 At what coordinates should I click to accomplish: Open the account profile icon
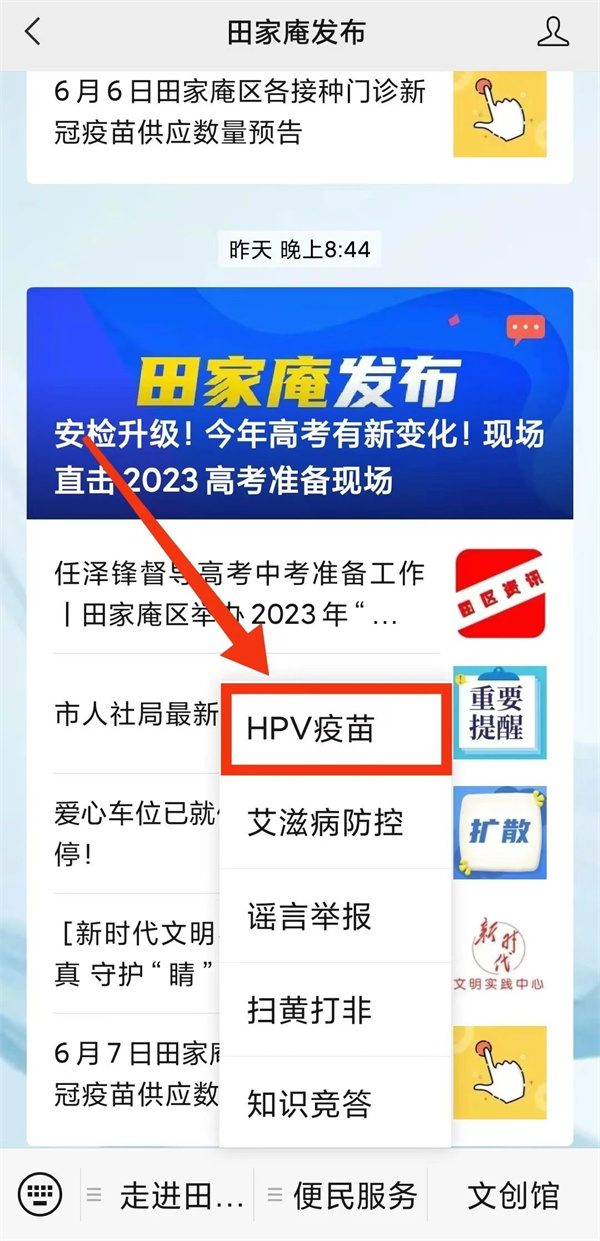pyautogui.click(x=552, y=32)
